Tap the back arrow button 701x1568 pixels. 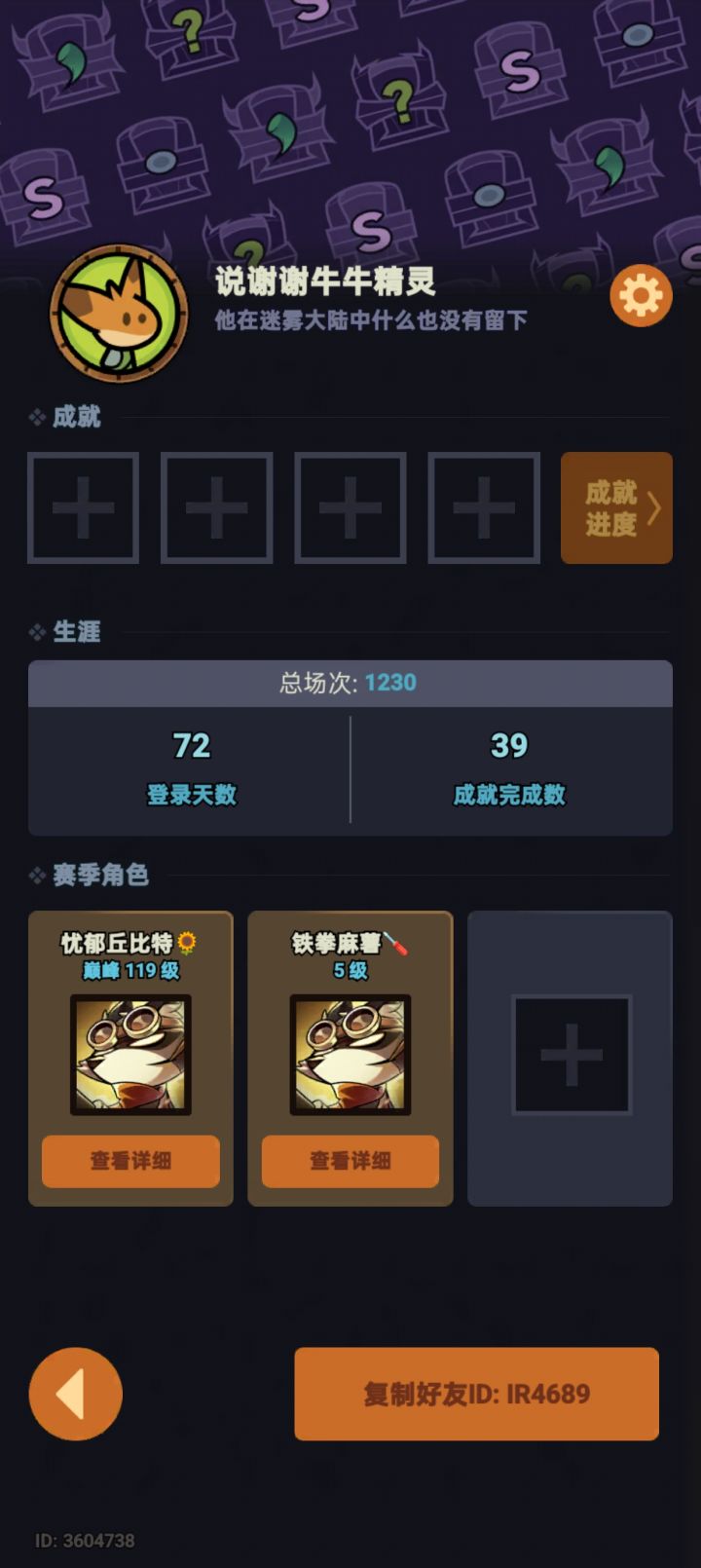click(x=75, y=1395)
